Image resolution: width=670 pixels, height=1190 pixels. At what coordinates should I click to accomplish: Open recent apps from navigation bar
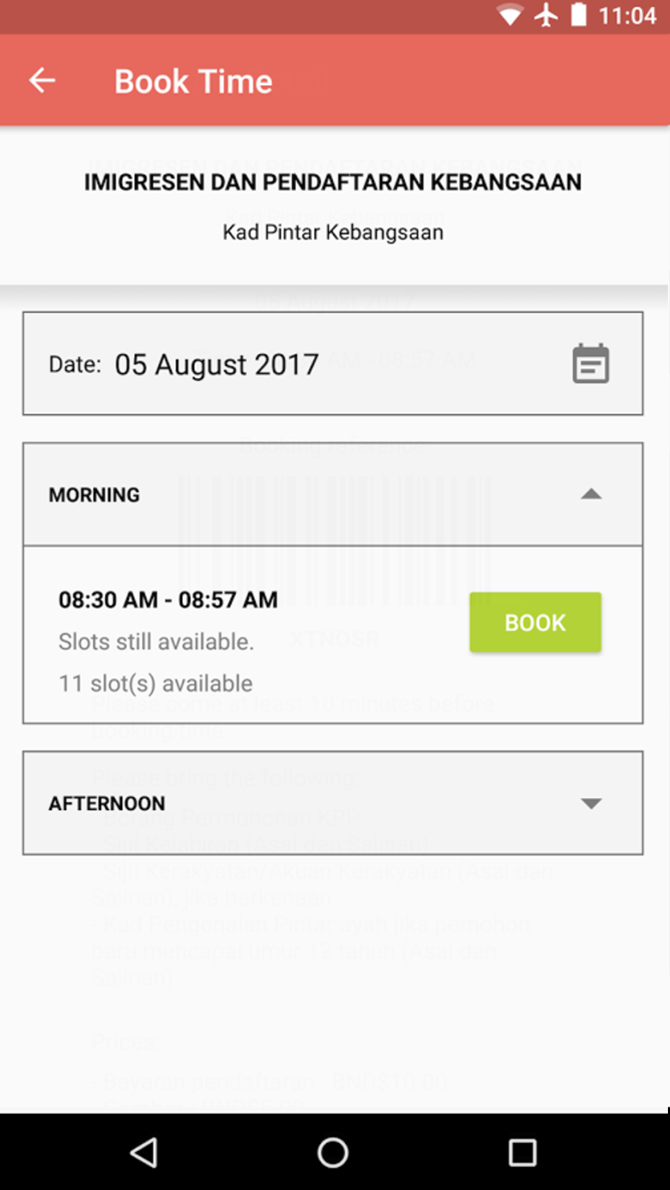522,1152
